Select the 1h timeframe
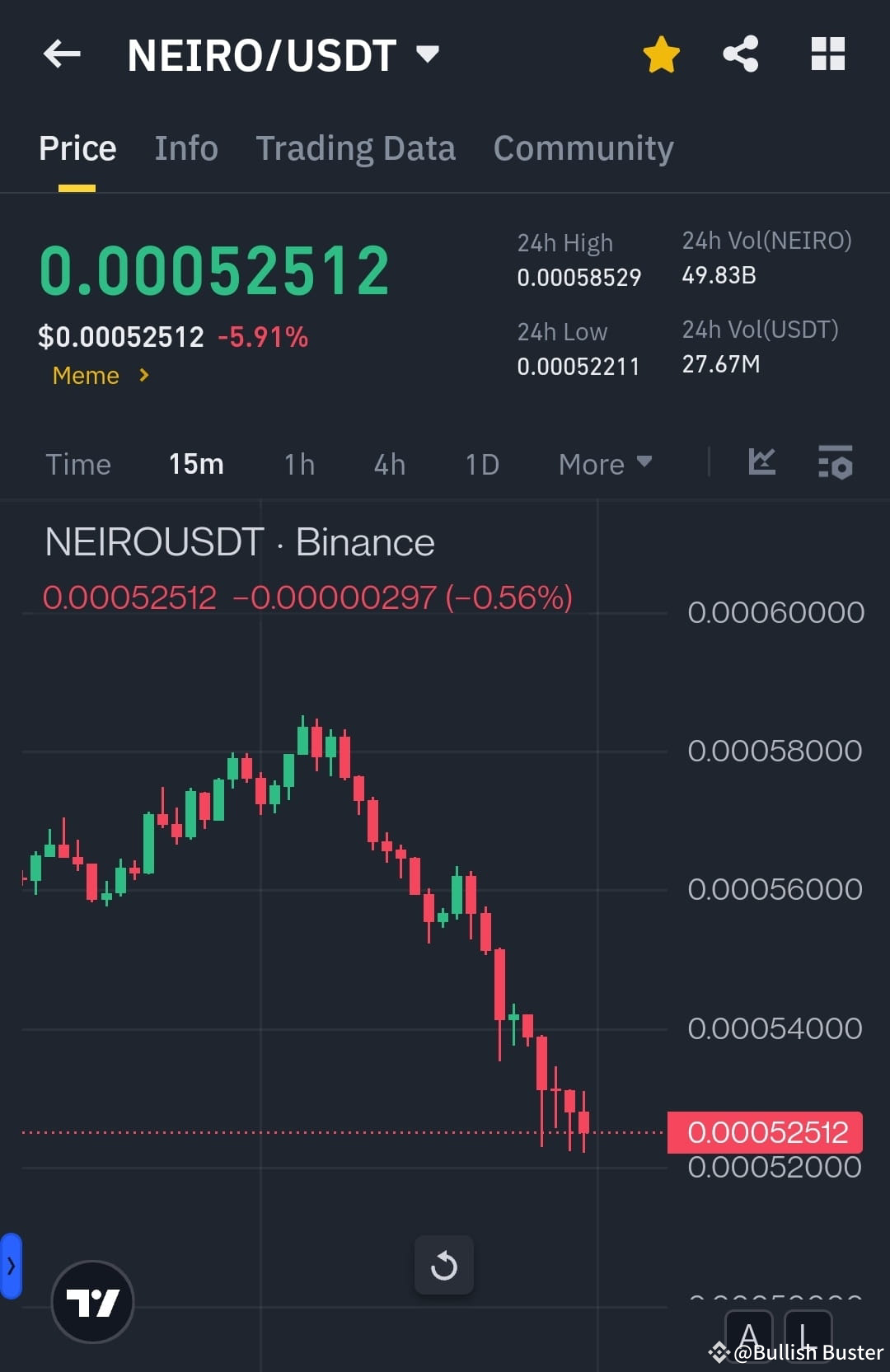 click(298, 463)
